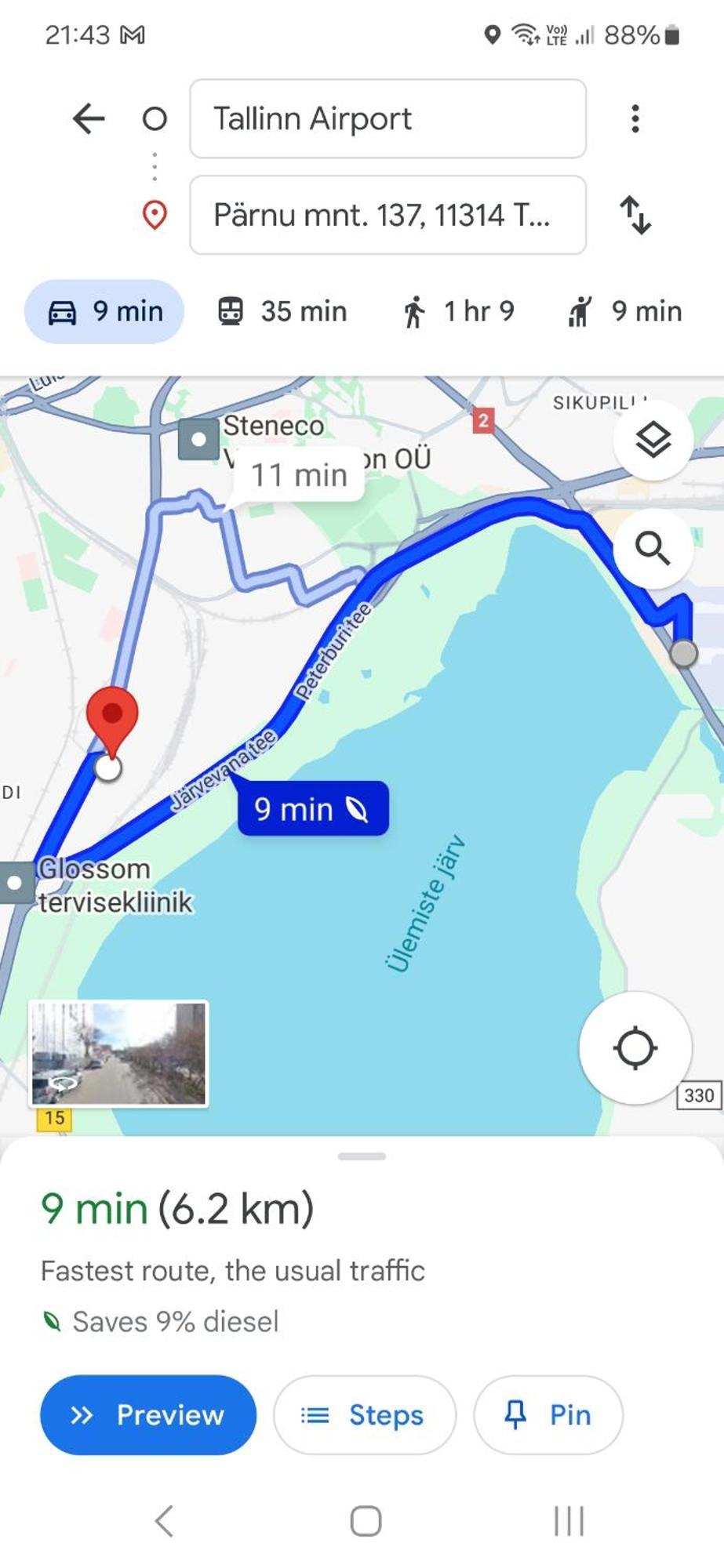Select driving mode showing 9 min

(x=105, y=312)
